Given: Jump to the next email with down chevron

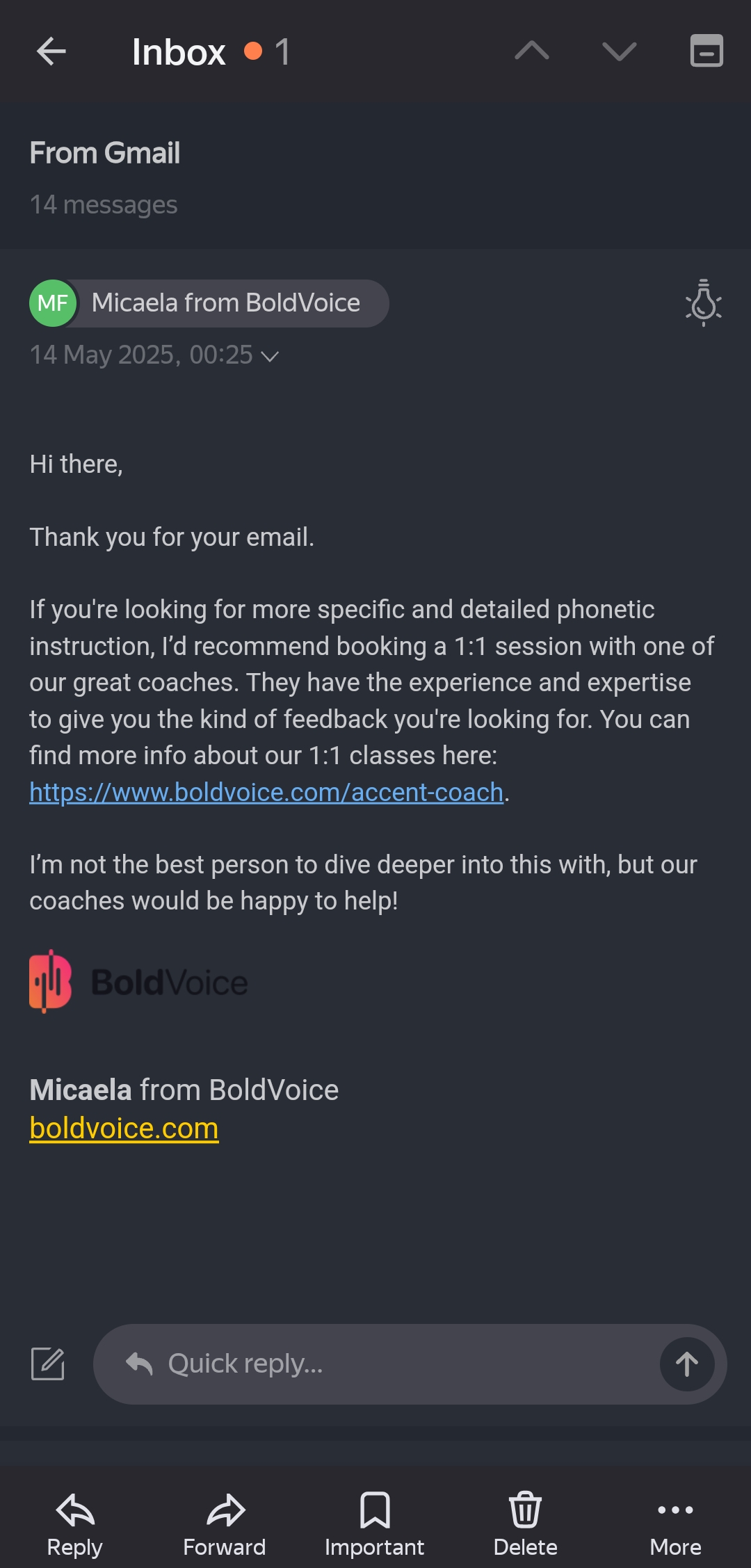Looking at the screenshot, I should click(619, 51).
